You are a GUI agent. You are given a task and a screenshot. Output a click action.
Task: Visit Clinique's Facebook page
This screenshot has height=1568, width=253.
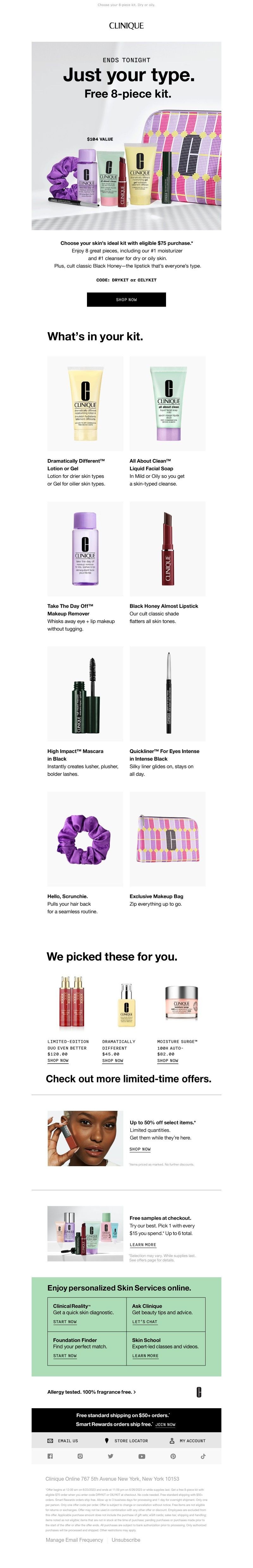pos(50,1456)
